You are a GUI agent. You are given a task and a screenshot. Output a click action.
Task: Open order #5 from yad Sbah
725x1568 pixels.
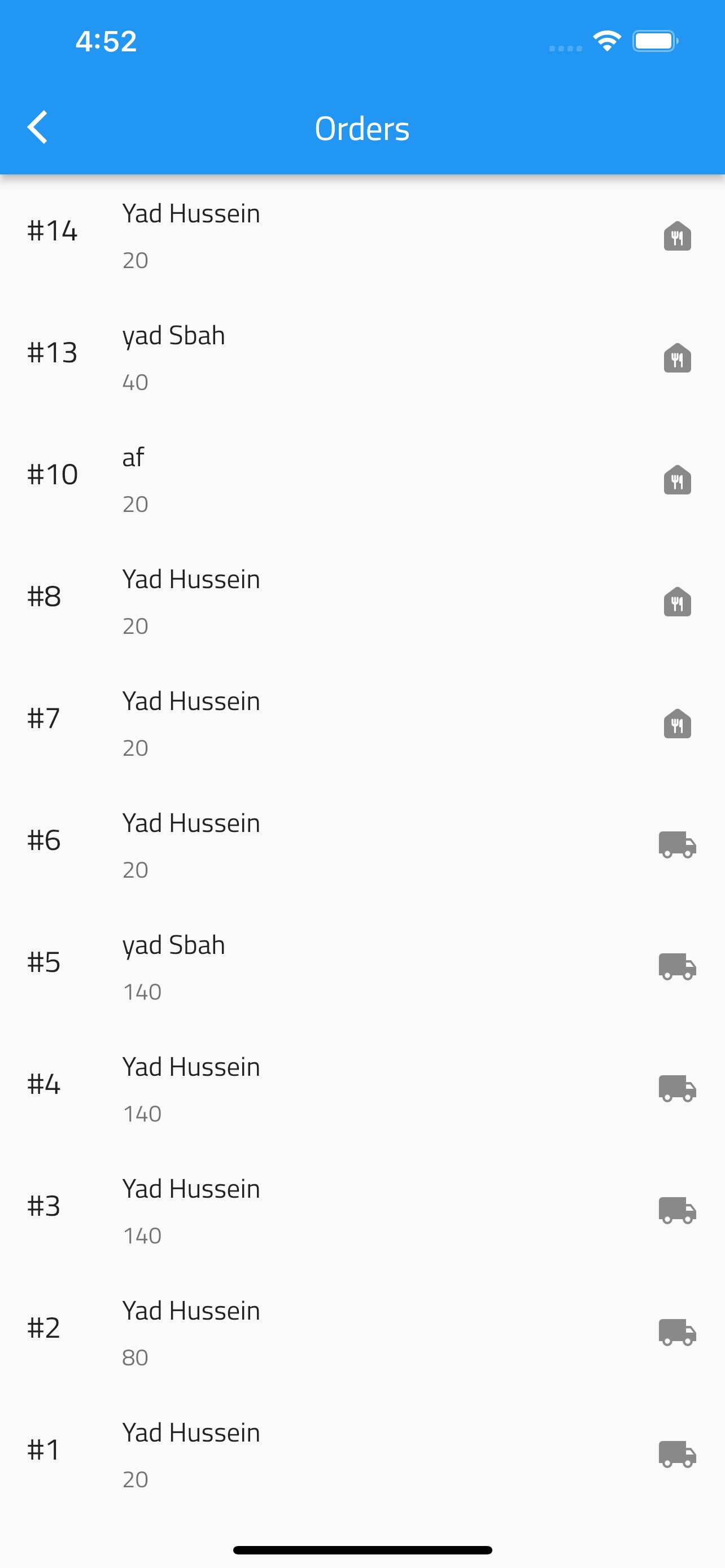[362, 967]
